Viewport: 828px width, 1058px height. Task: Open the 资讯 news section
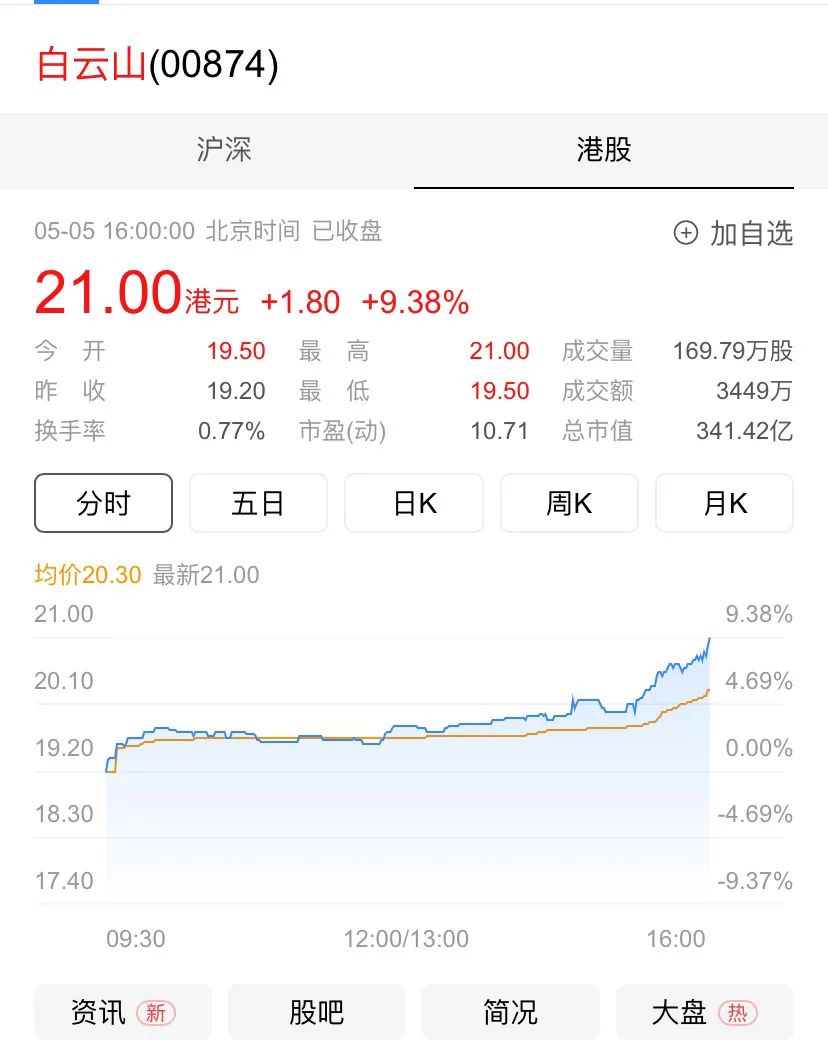click(x=122, y=1012)
